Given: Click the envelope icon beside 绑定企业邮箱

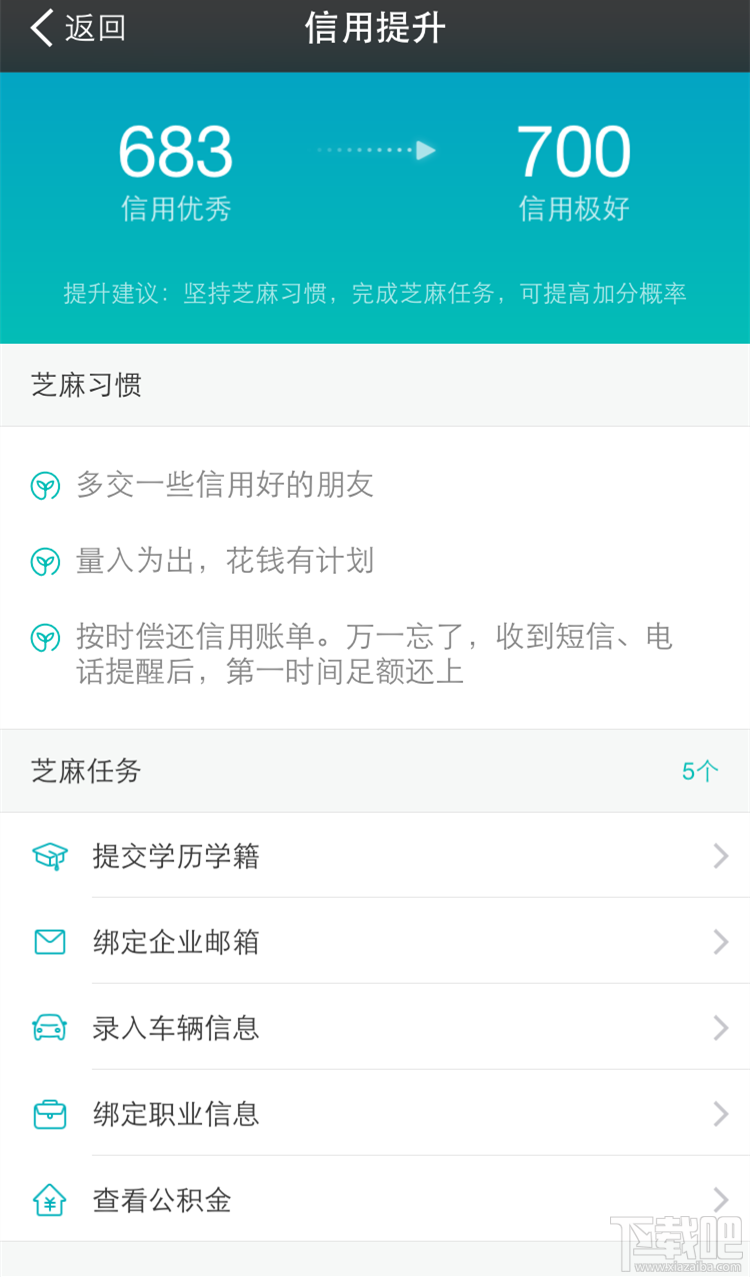Looking at the screenshot, I should (49, 942).
